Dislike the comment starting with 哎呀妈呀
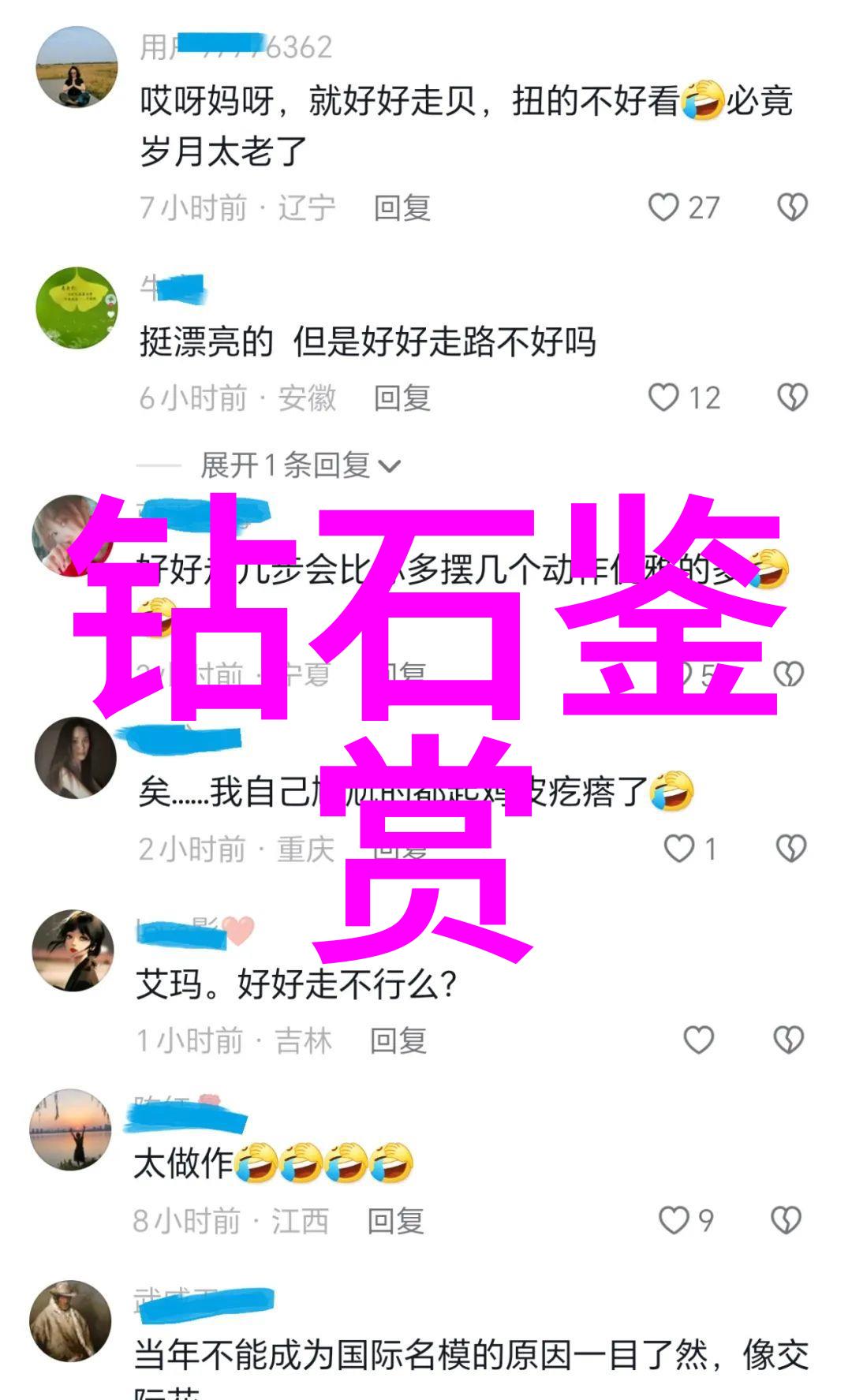 (x=792, y=207)
